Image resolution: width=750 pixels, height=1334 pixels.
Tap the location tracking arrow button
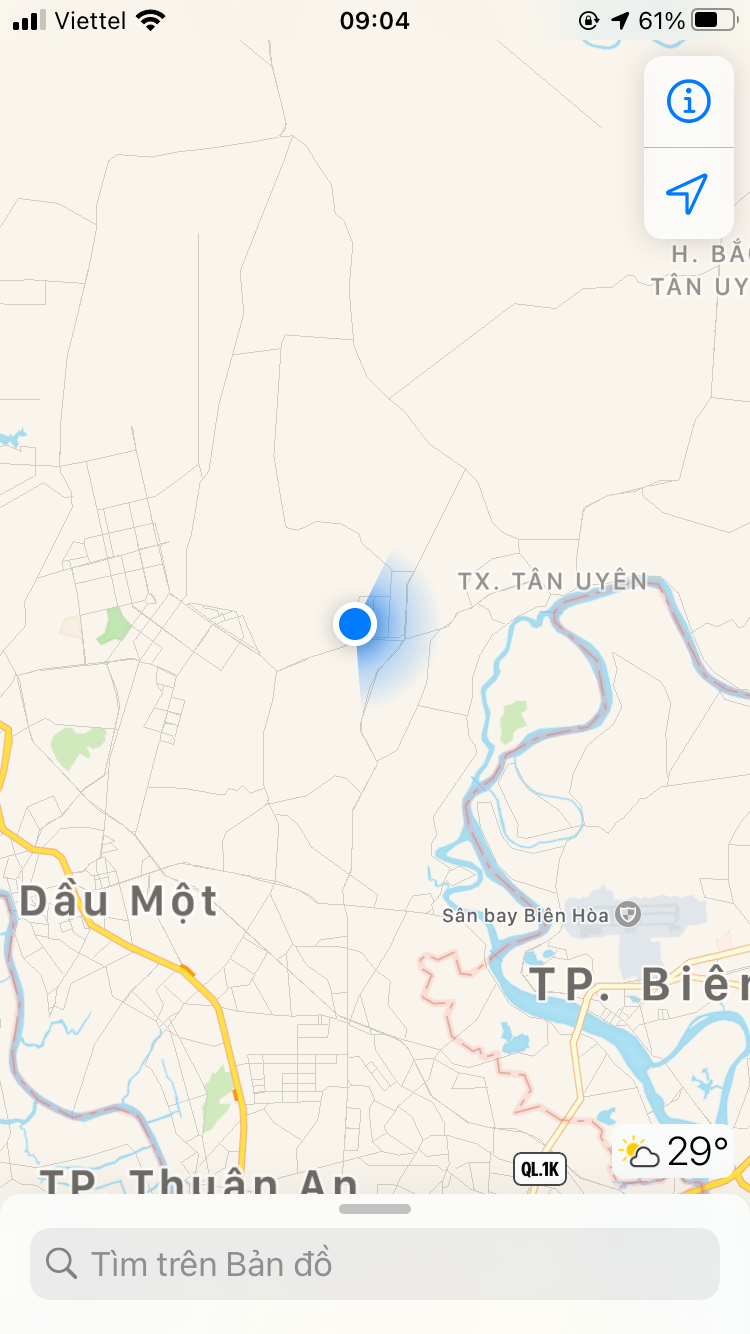coord(688,193)
